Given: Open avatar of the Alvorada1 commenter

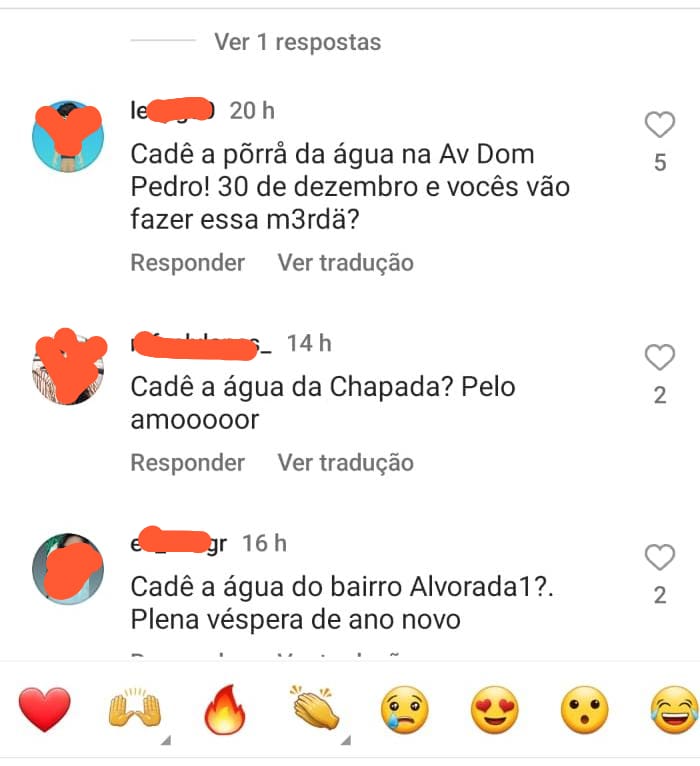Looking at the screenshot, I should (x=68, y=568).
